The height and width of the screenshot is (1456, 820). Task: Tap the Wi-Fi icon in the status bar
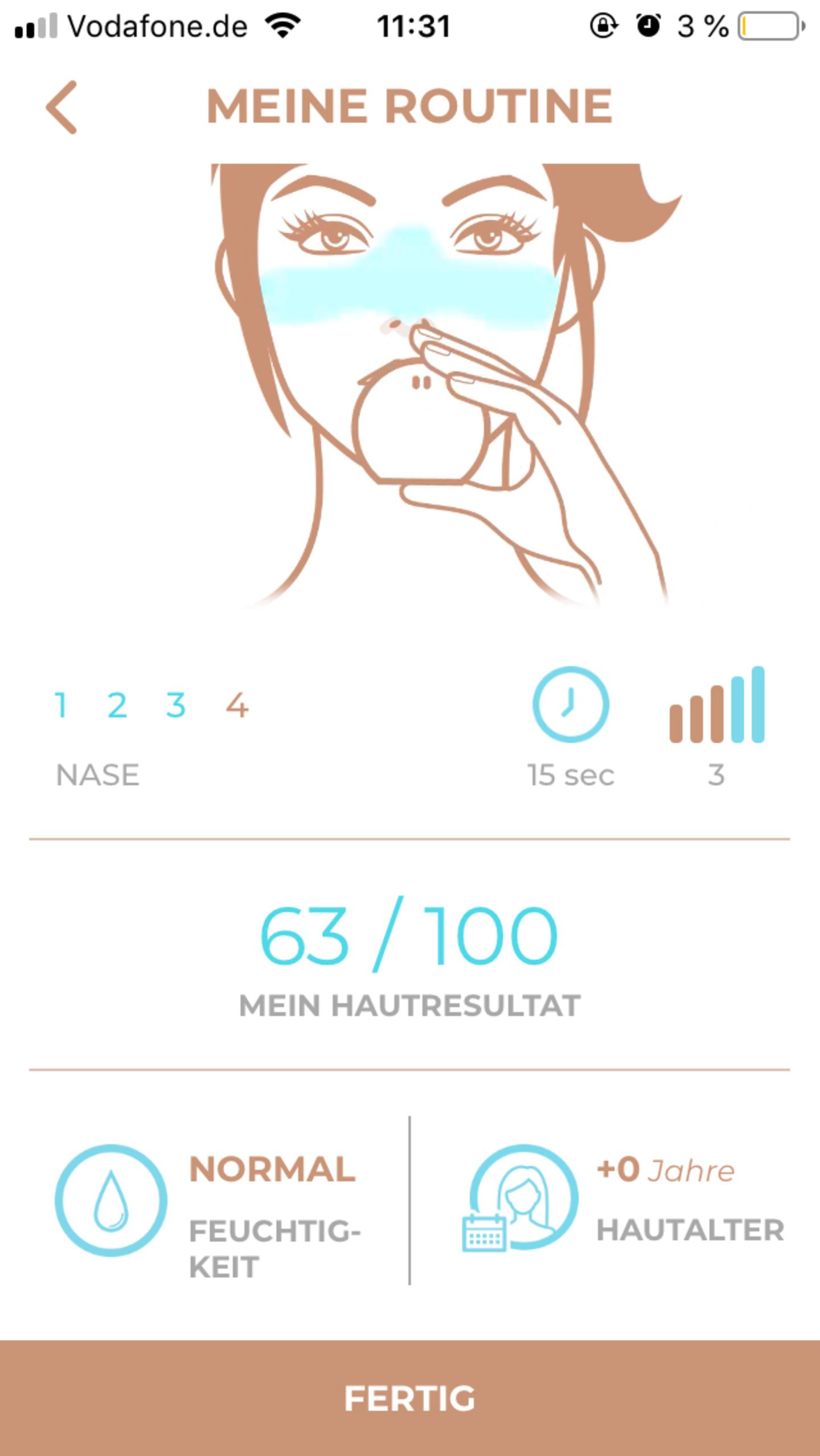coord(284,25)
